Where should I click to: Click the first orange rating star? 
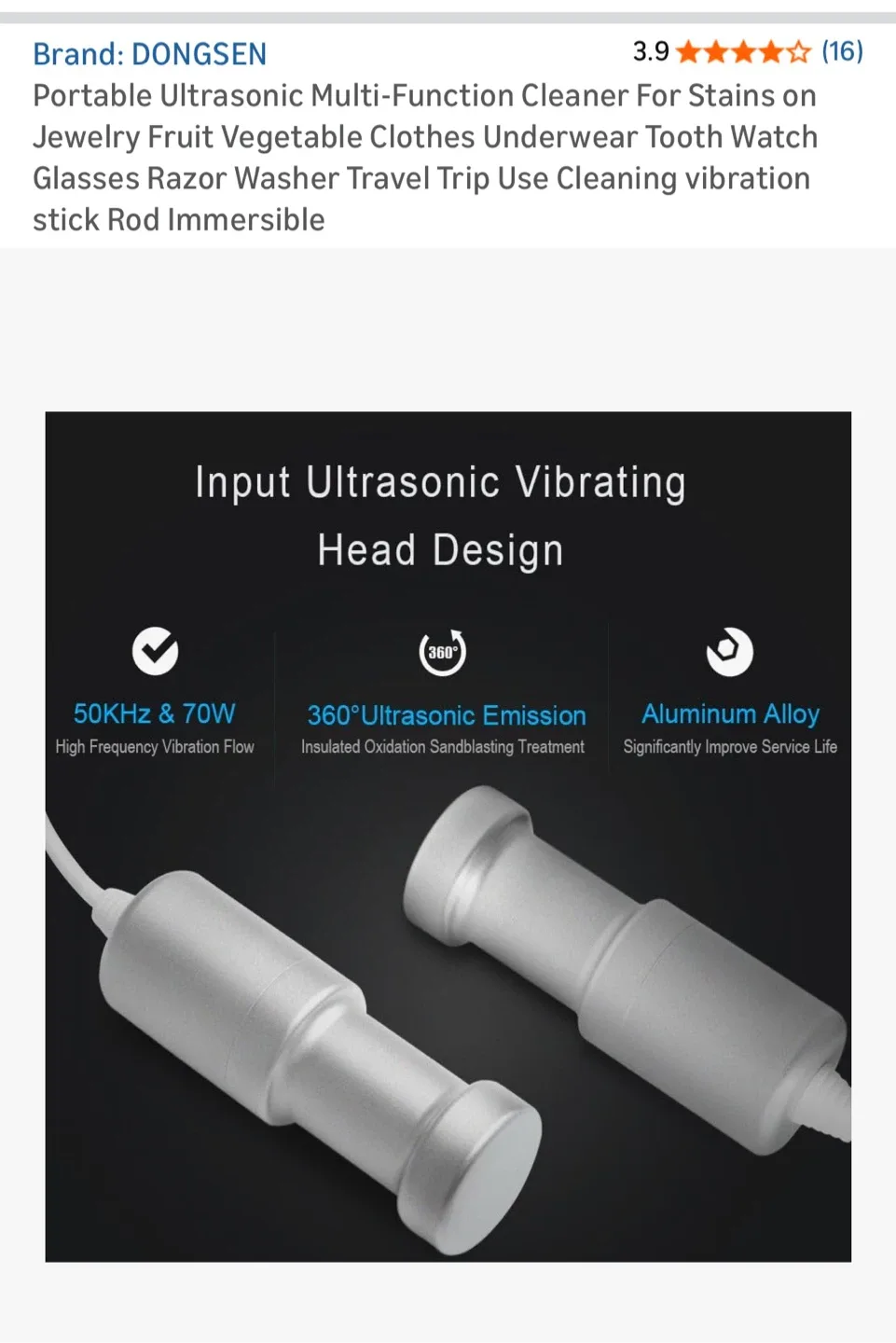687,52
